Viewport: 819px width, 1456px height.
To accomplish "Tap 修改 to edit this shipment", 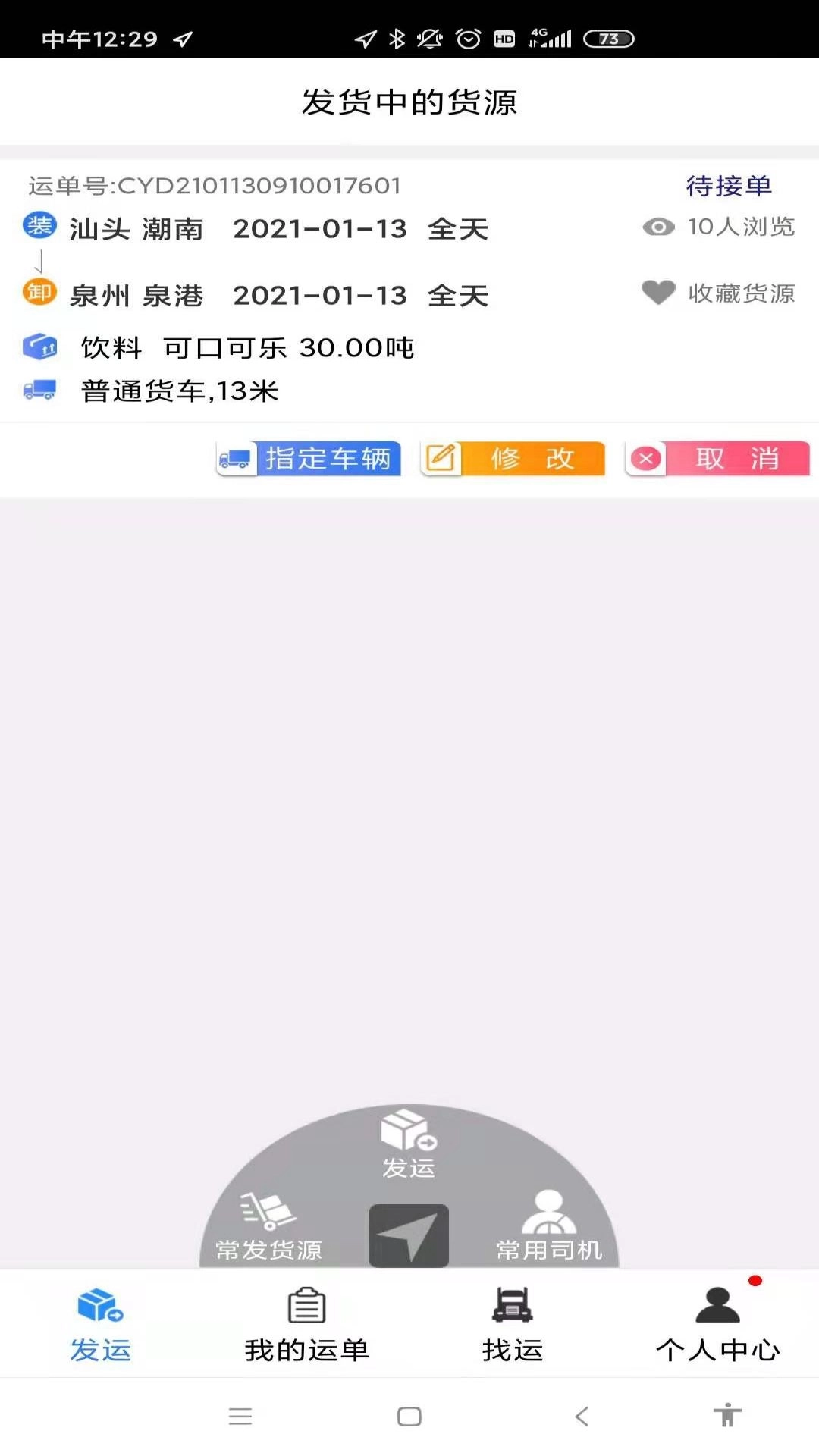I will click(513, 459).
